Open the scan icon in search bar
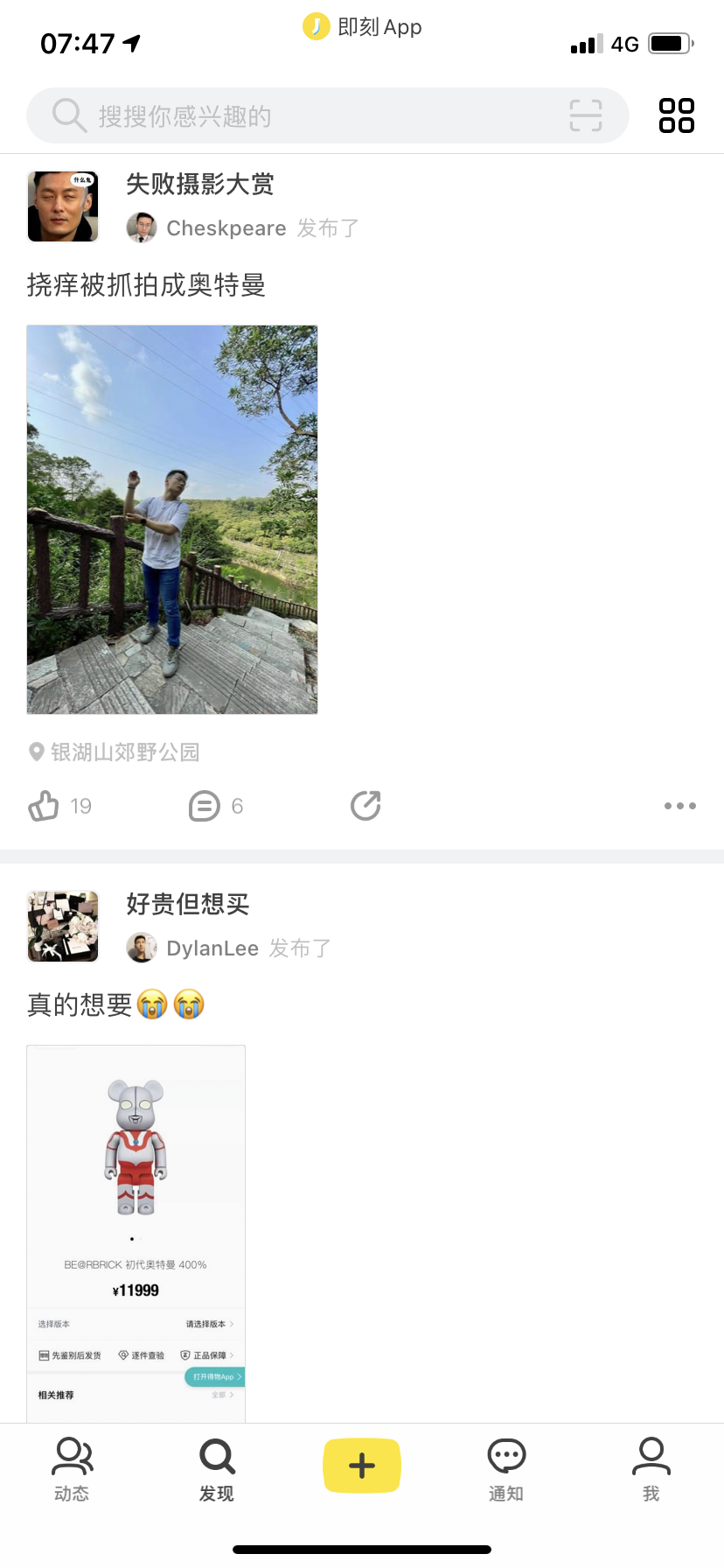The image size is (724, 1568). coord(586,115)
